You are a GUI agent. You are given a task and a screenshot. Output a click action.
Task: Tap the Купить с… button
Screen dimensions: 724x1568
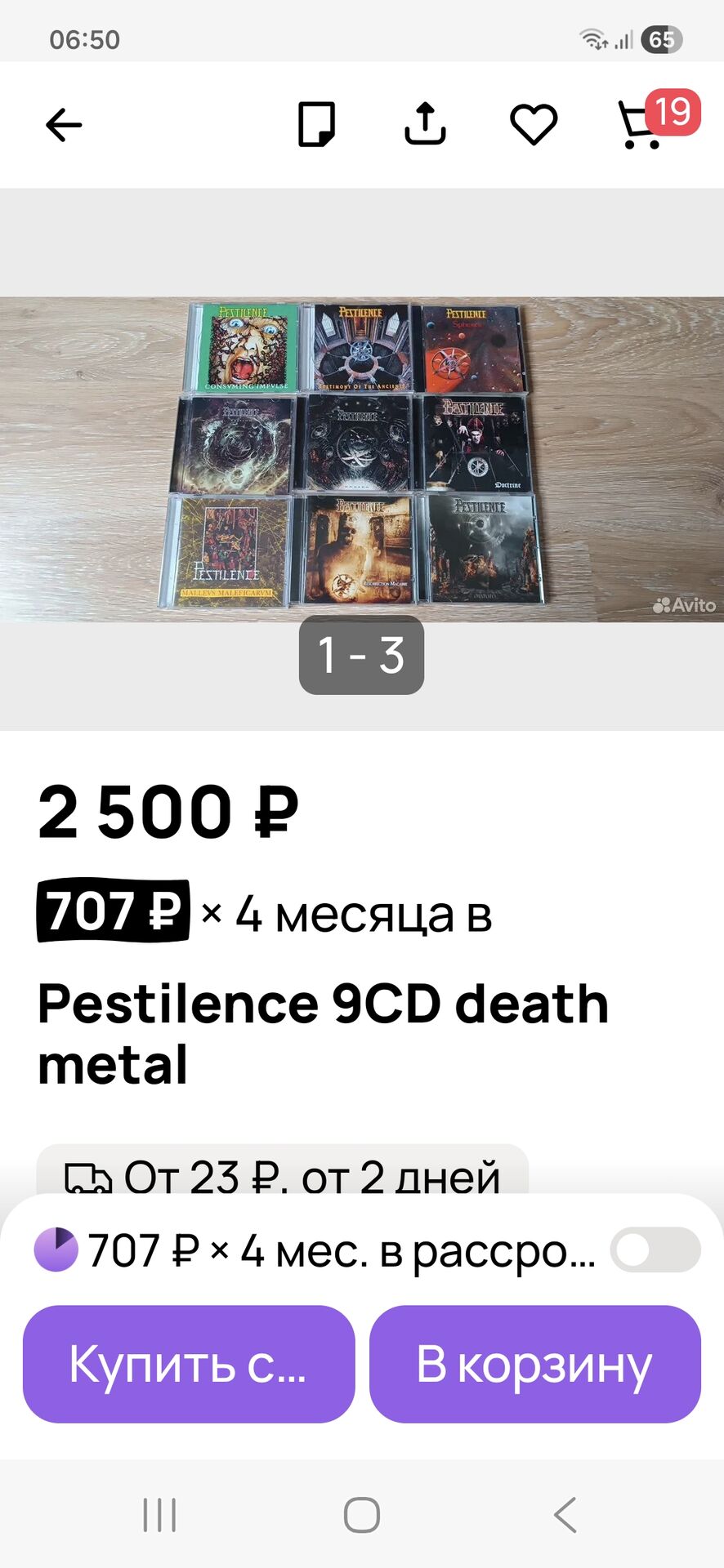click(x=189, y=1364)
